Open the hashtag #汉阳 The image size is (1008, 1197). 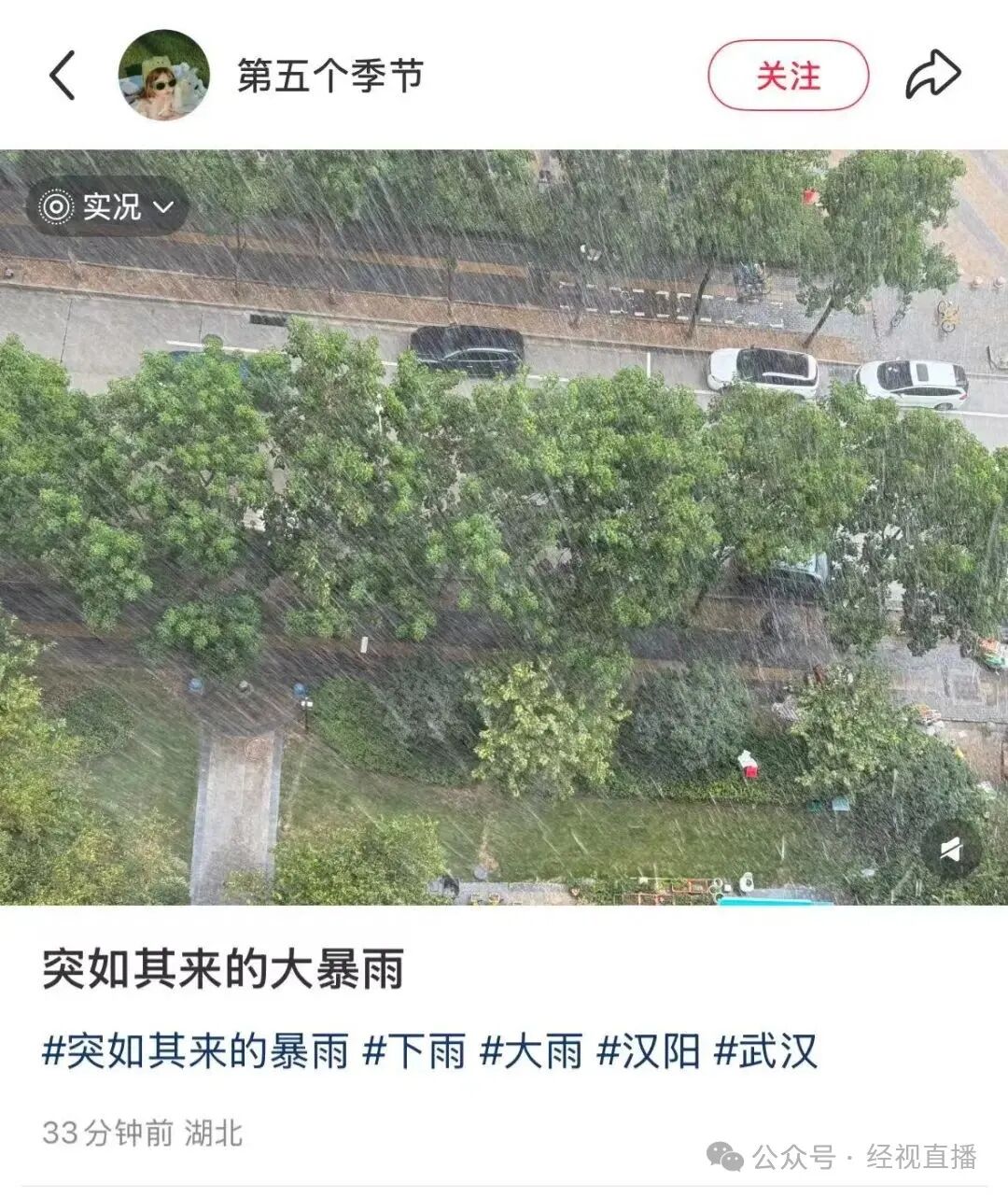coord(649,1051)
